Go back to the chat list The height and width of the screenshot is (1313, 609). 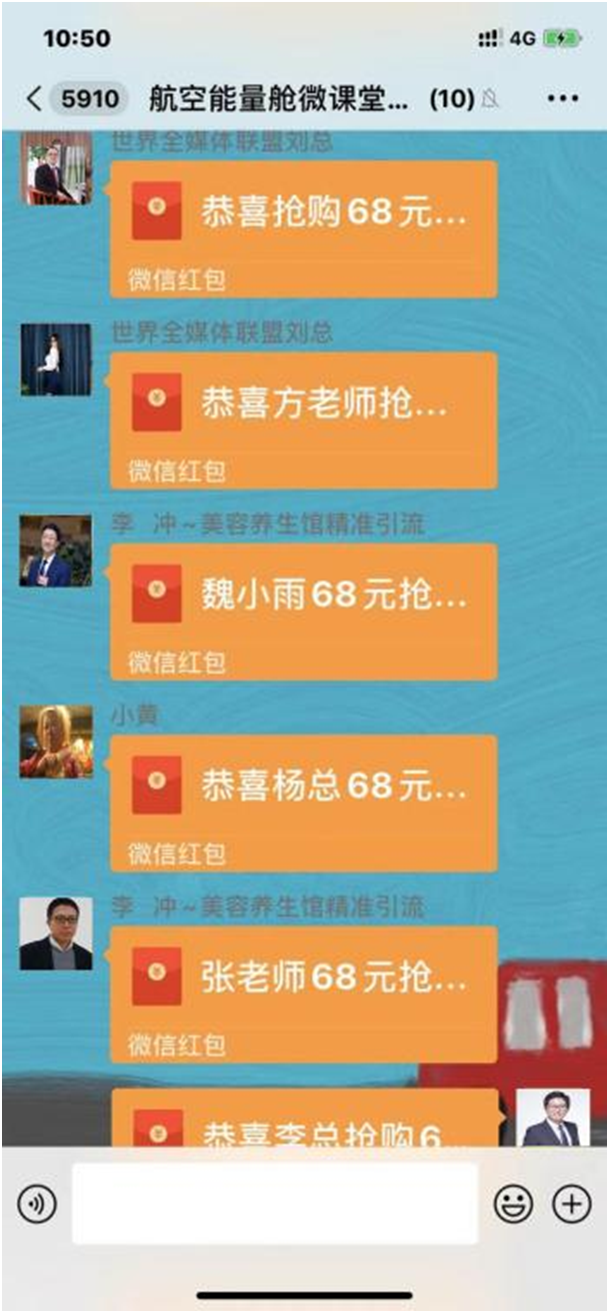[35, 99]
